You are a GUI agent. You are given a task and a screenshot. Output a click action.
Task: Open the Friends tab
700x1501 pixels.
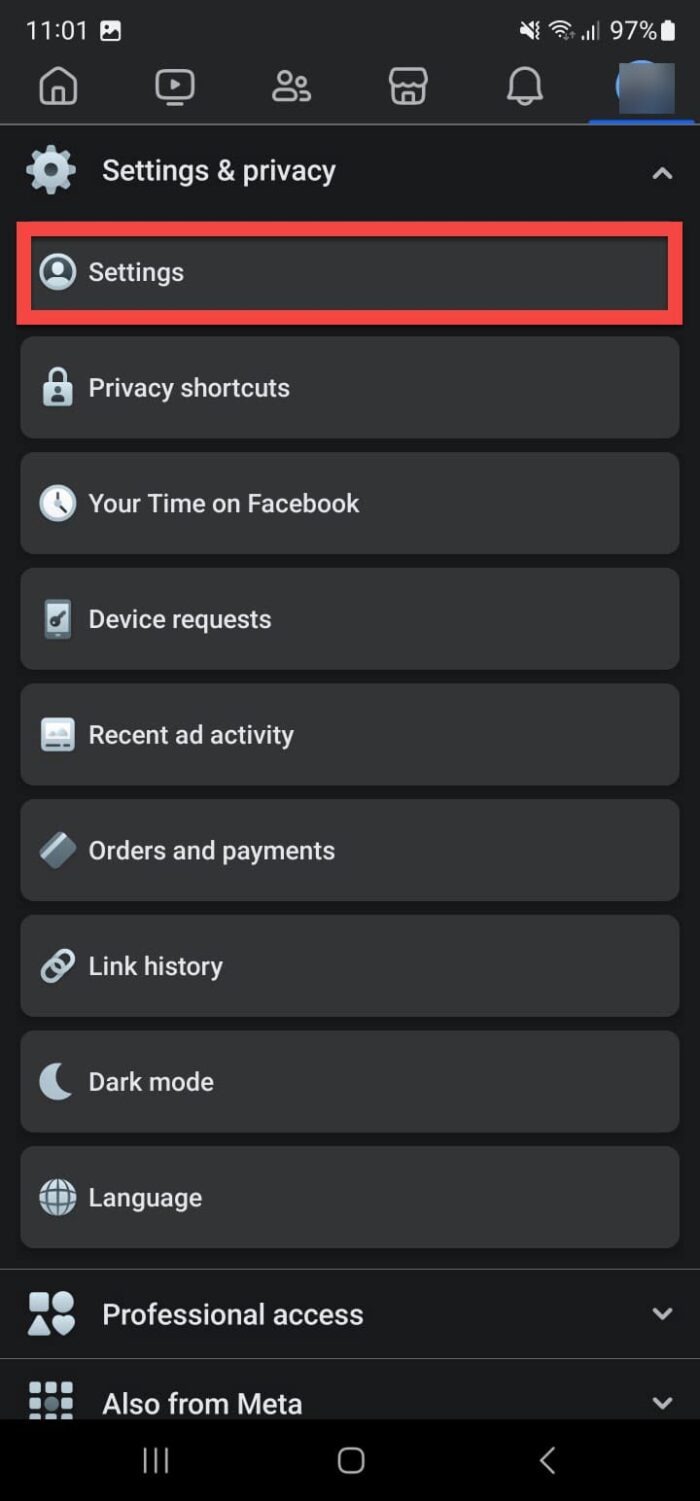pos(291,86)
